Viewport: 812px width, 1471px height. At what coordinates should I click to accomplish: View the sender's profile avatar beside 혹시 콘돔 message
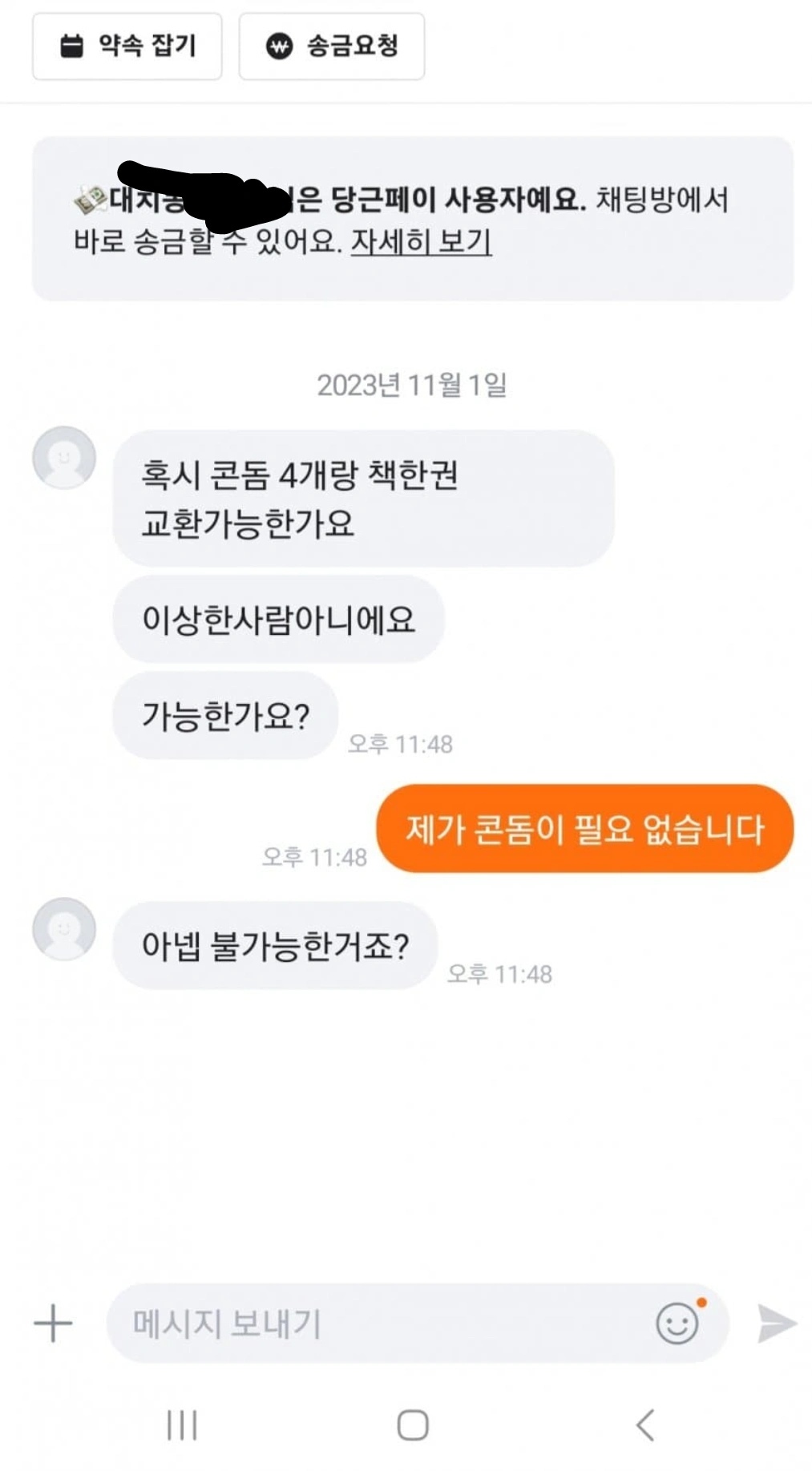click(x=64, y=458)
